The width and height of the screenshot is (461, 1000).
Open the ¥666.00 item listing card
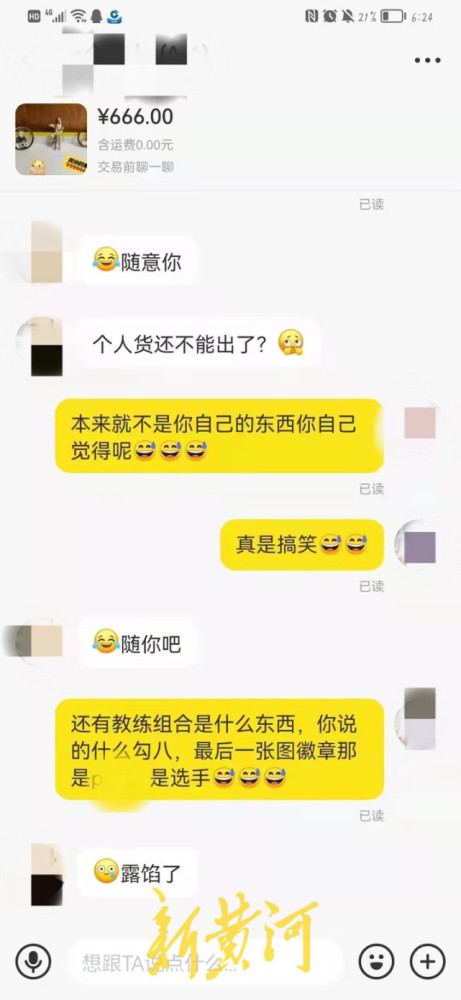(230, 140)
